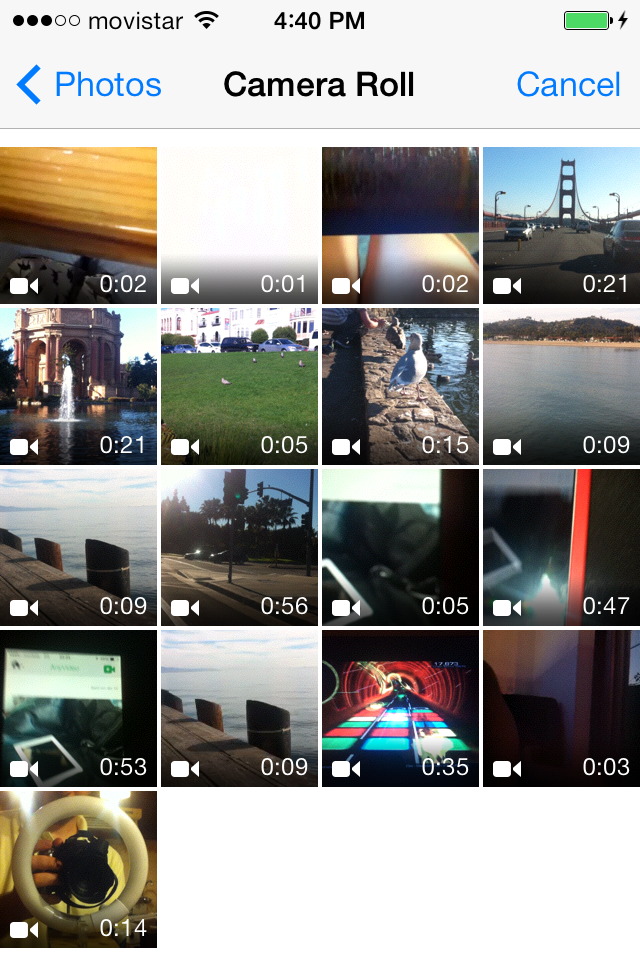Select the colorful tunnel game 0:35 video

pos(401,708)
